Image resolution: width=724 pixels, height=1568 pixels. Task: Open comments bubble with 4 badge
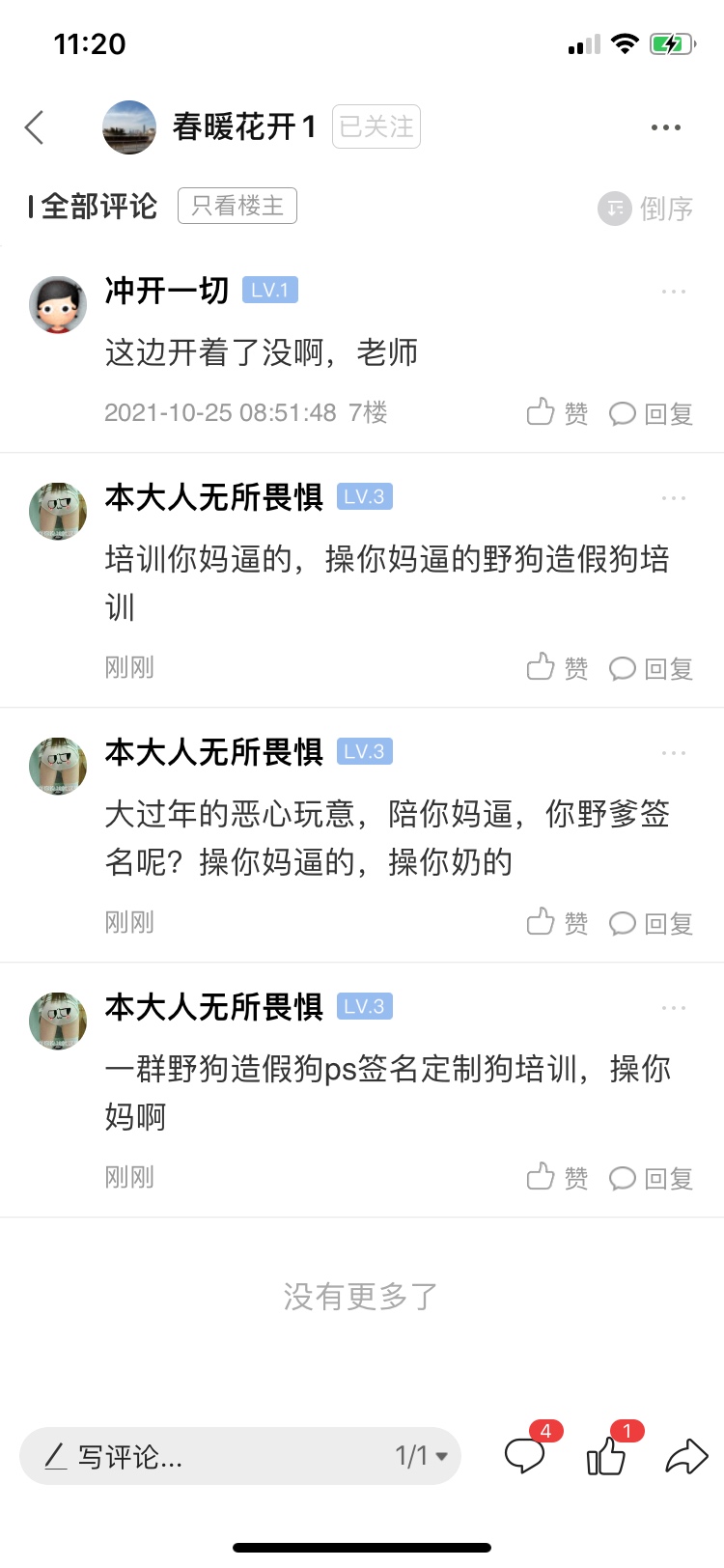pos(526,1454)
